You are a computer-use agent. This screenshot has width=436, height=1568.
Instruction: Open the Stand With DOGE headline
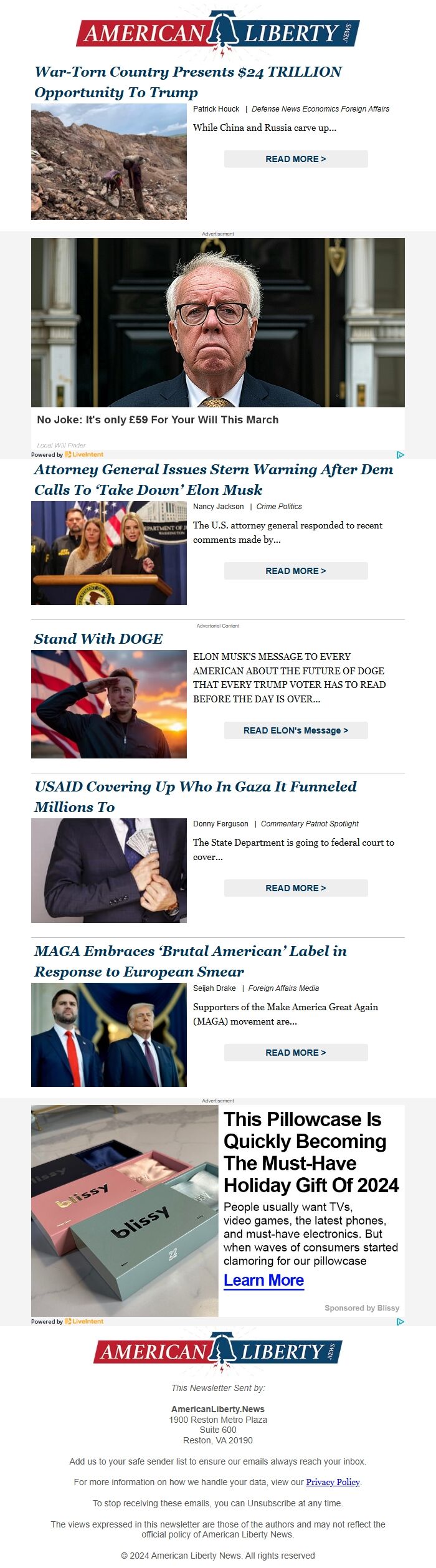point(98,639)
